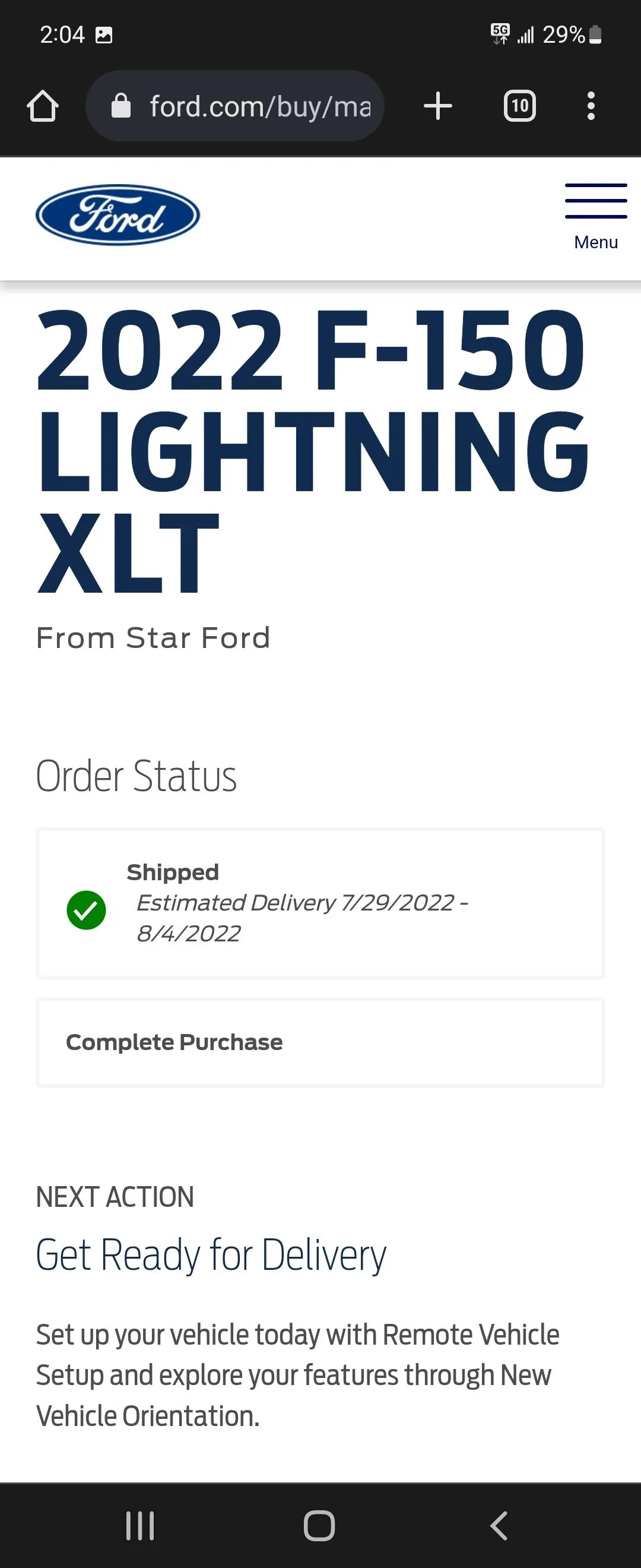This screenshot has height=1568, width=641.
Task: Open a new browser tab
Action: (437, 106)
